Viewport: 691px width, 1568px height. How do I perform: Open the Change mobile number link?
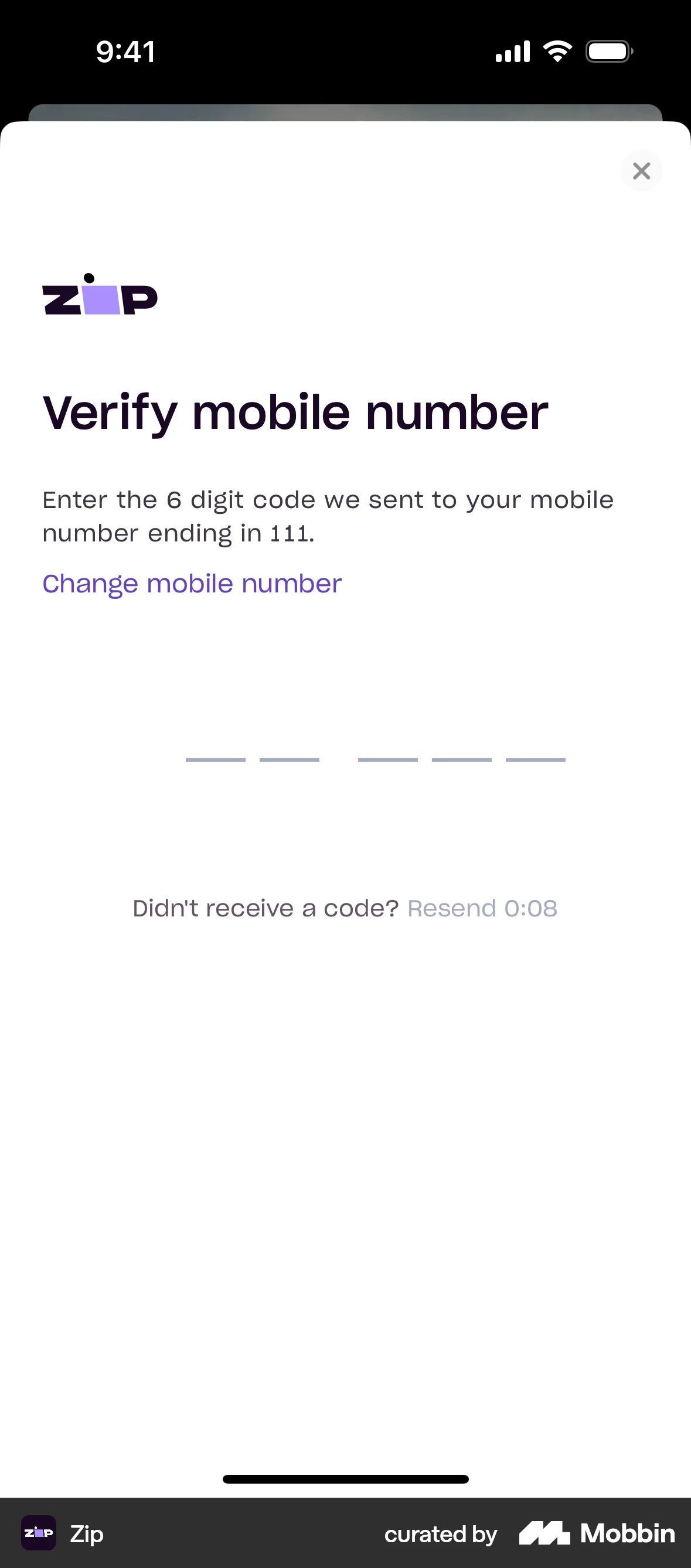coord(192,583)
